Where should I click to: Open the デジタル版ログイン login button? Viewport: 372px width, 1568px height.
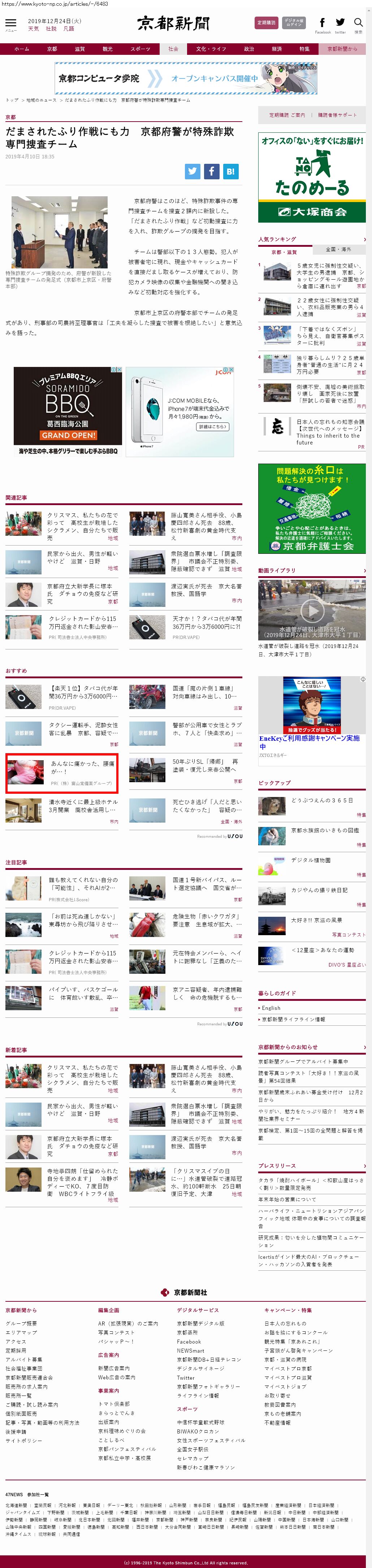[294, 23]
